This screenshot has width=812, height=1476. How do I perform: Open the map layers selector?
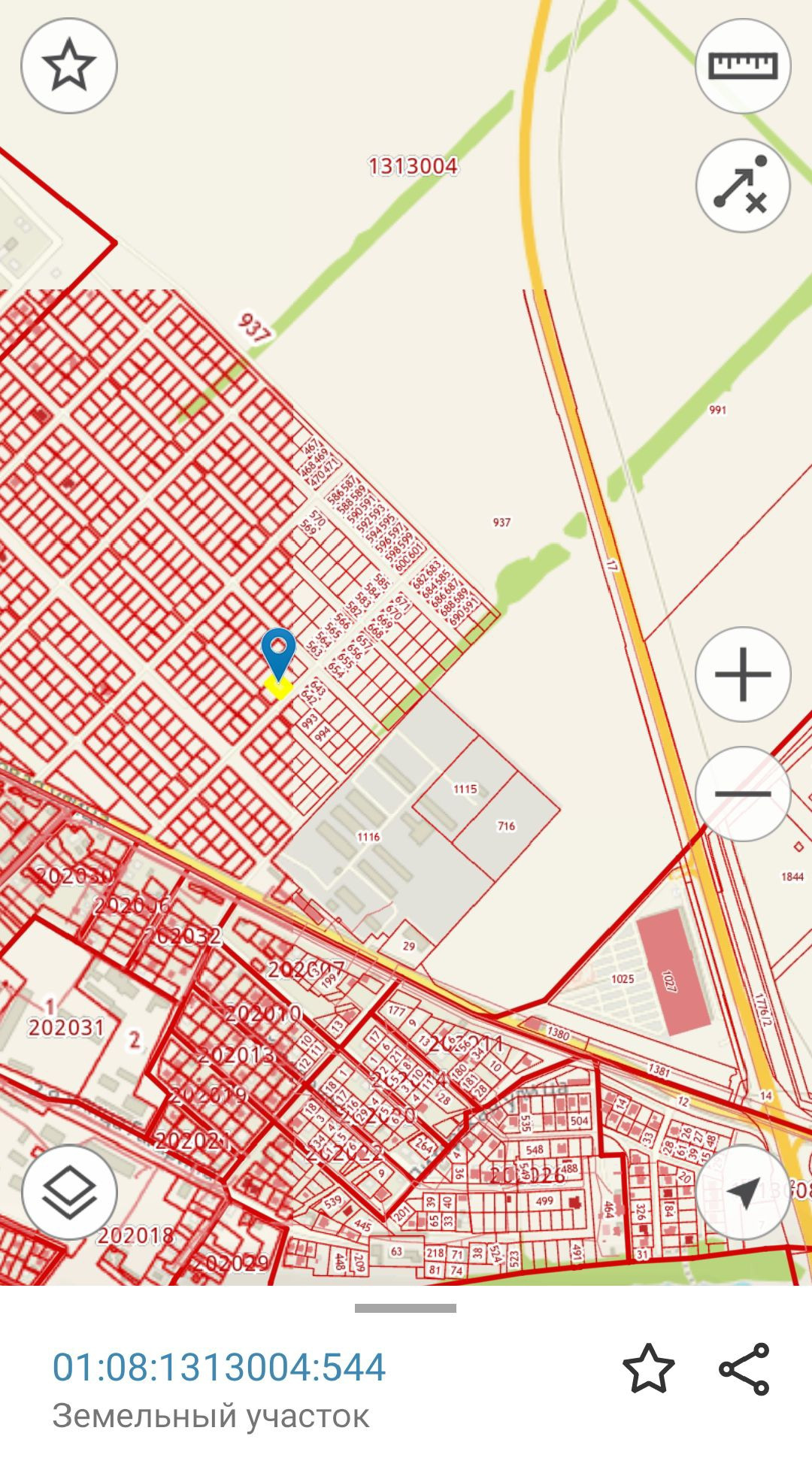69,1193
